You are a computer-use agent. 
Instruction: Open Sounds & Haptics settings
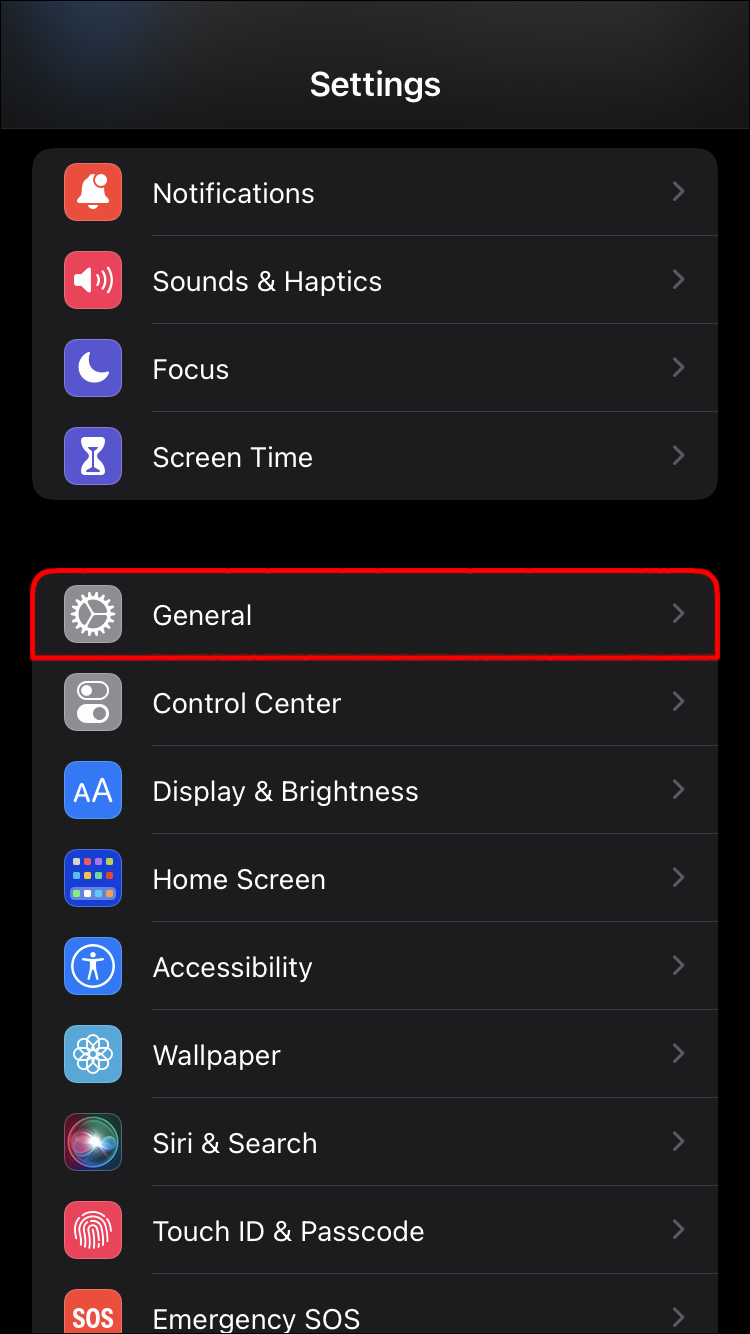(375, 281)
